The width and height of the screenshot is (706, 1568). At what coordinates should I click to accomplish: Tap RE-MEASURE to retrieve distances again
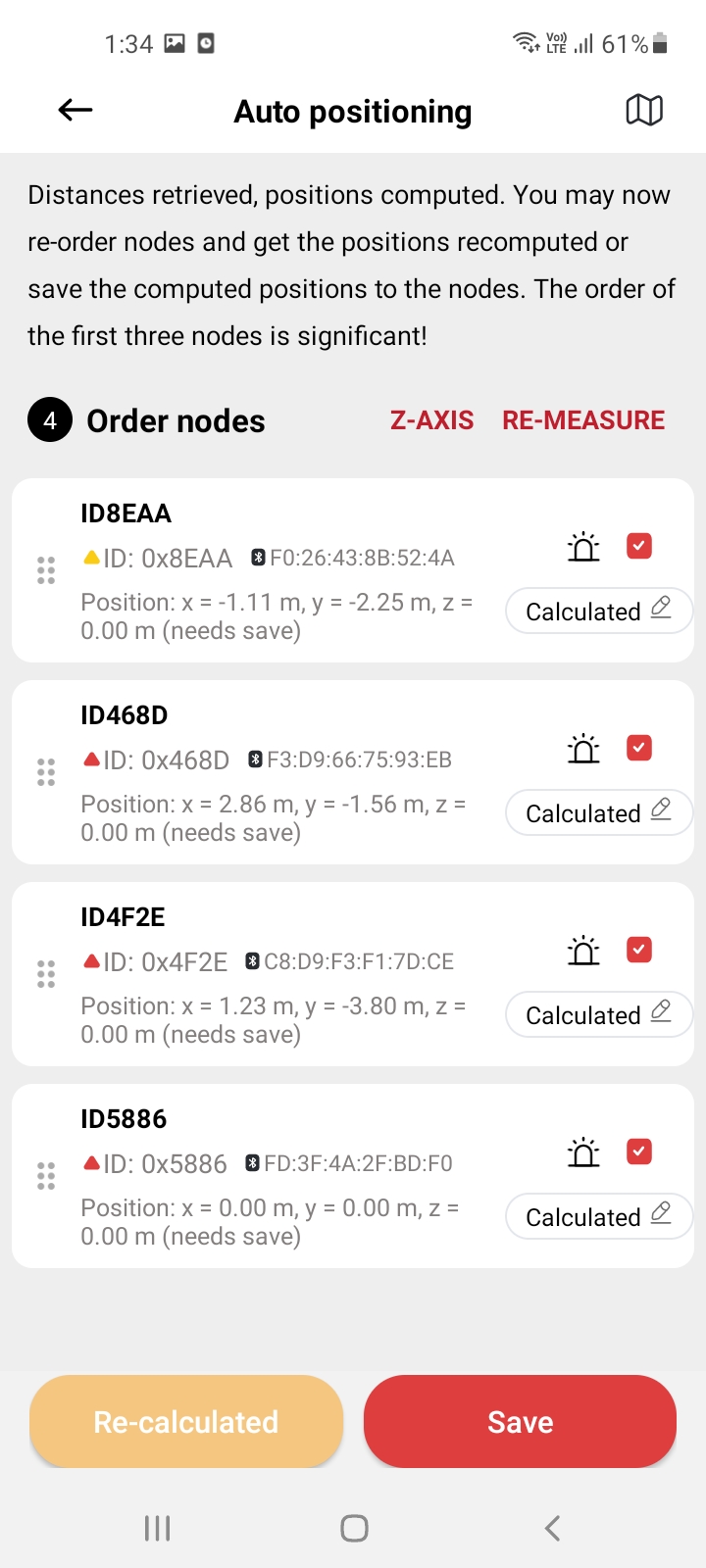[583, 420]
